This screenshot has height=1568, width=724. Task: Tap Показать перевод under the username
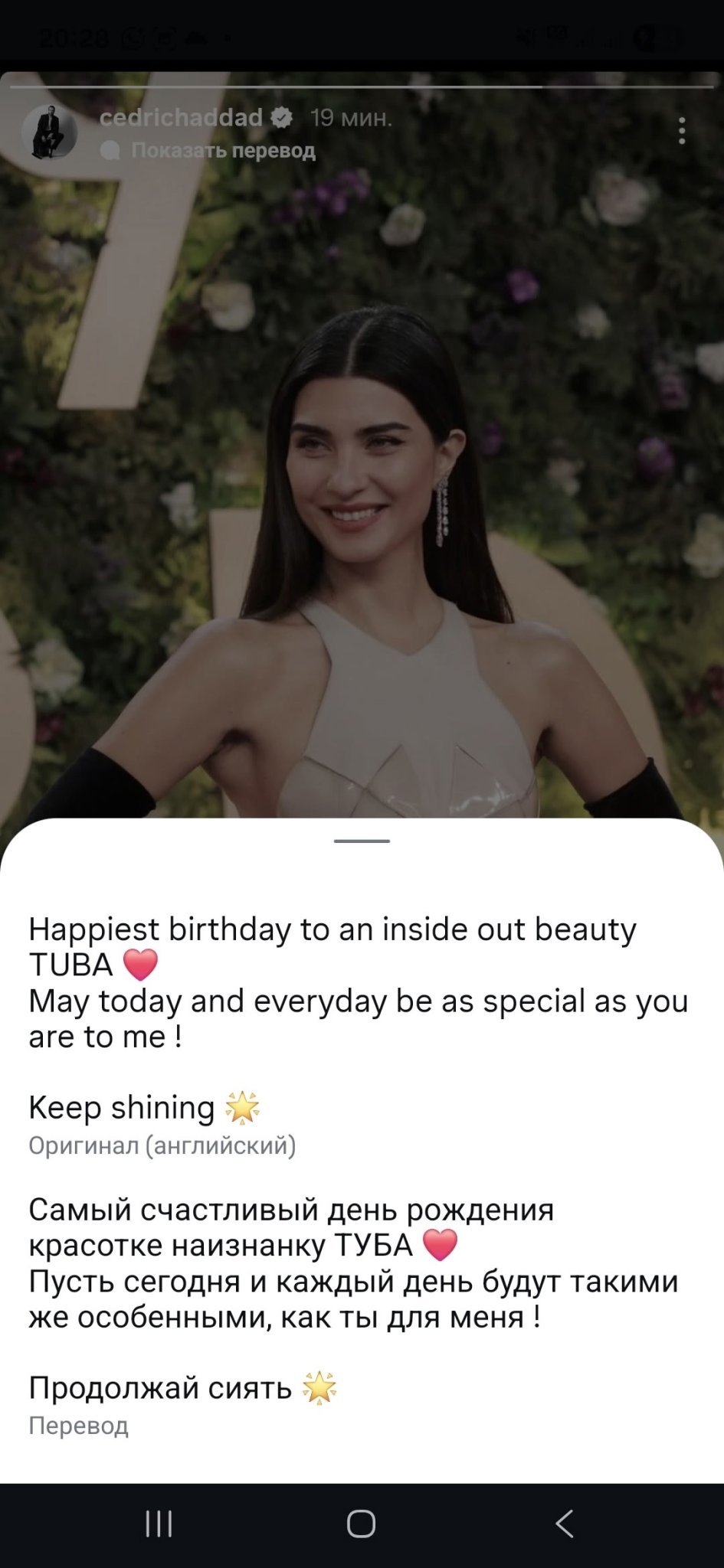[222, 150]
